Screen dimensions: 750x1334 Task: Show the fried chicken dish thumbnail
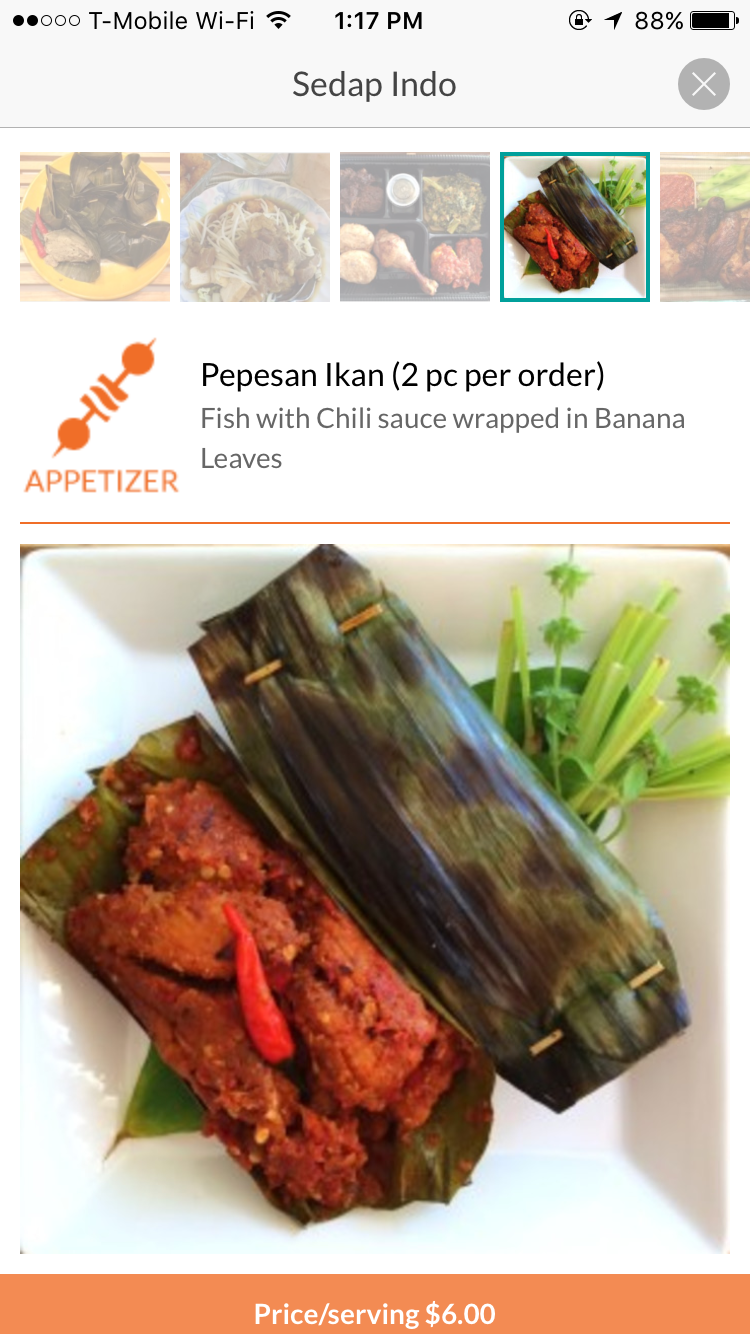[706, 227]
